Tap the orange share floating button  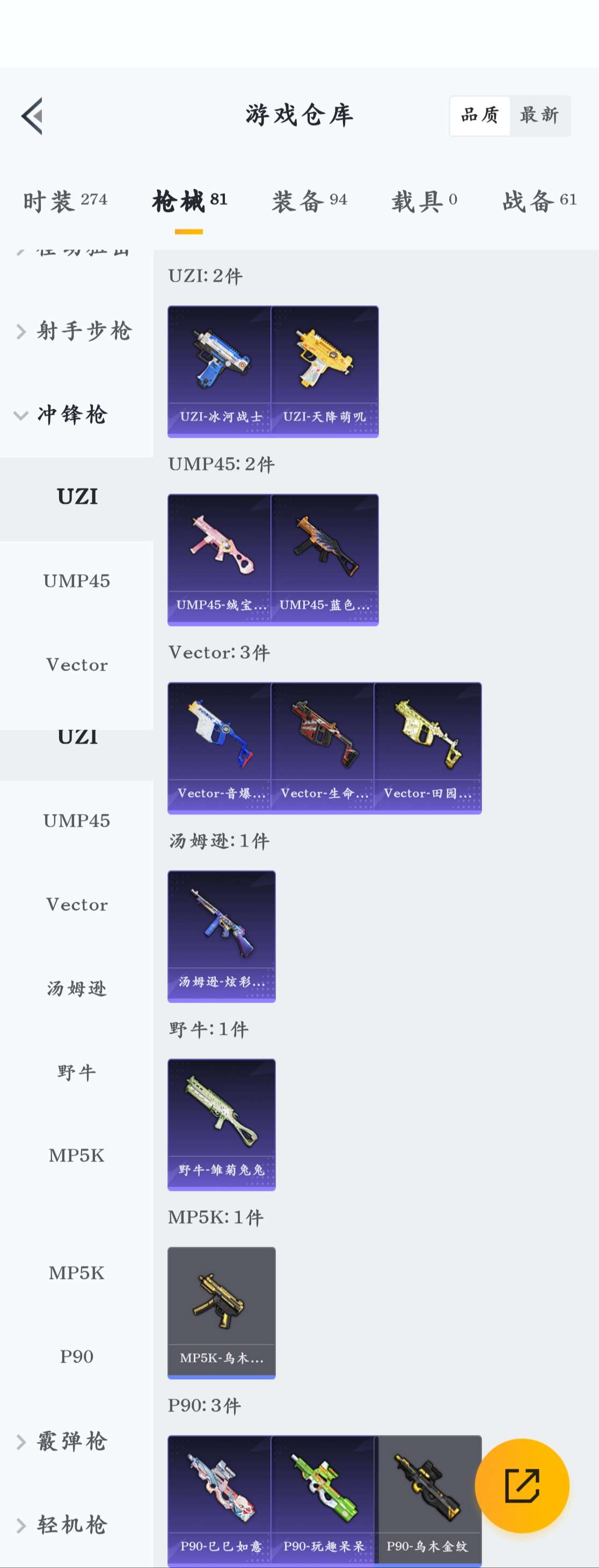click(x=522, y=1486)
